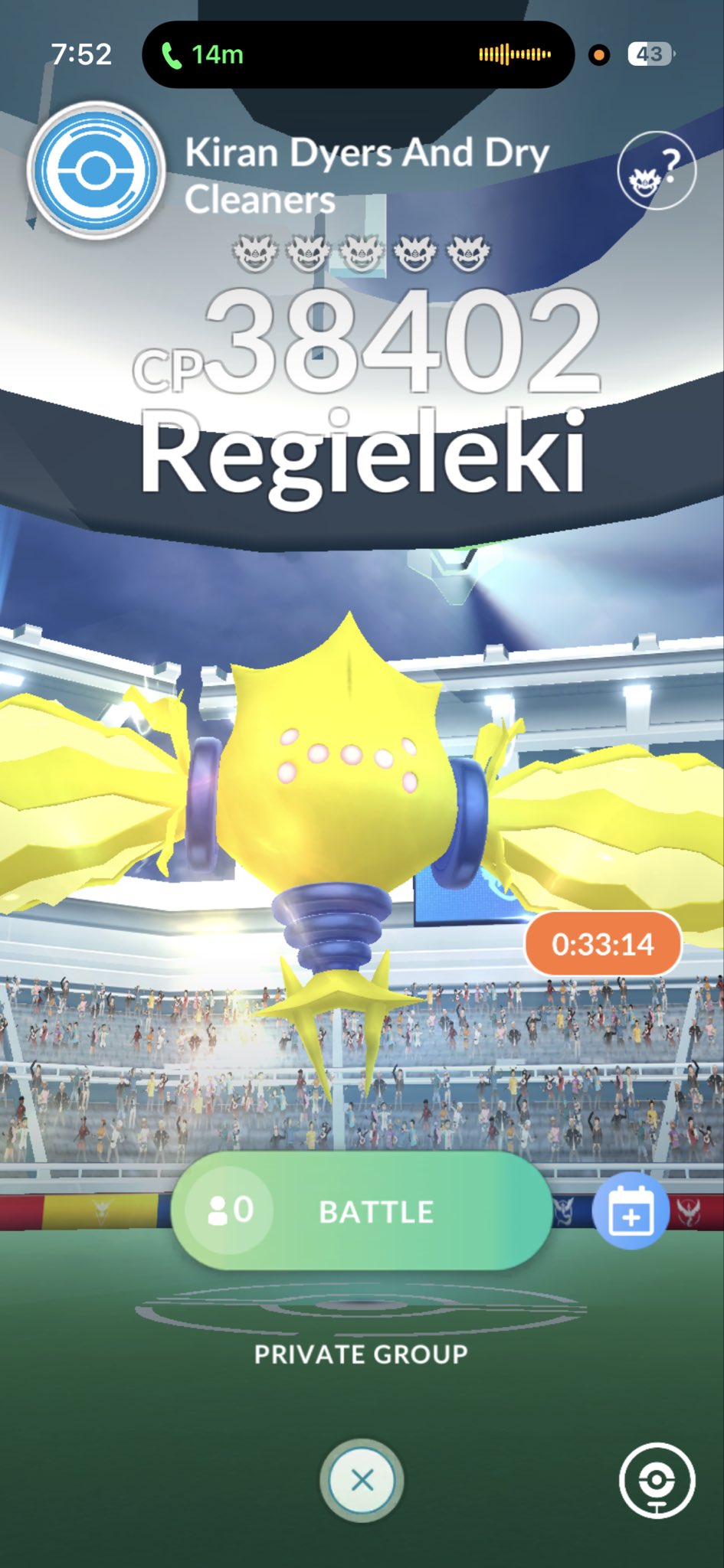Schedule this raid with the calendar button

[631, 1210]
